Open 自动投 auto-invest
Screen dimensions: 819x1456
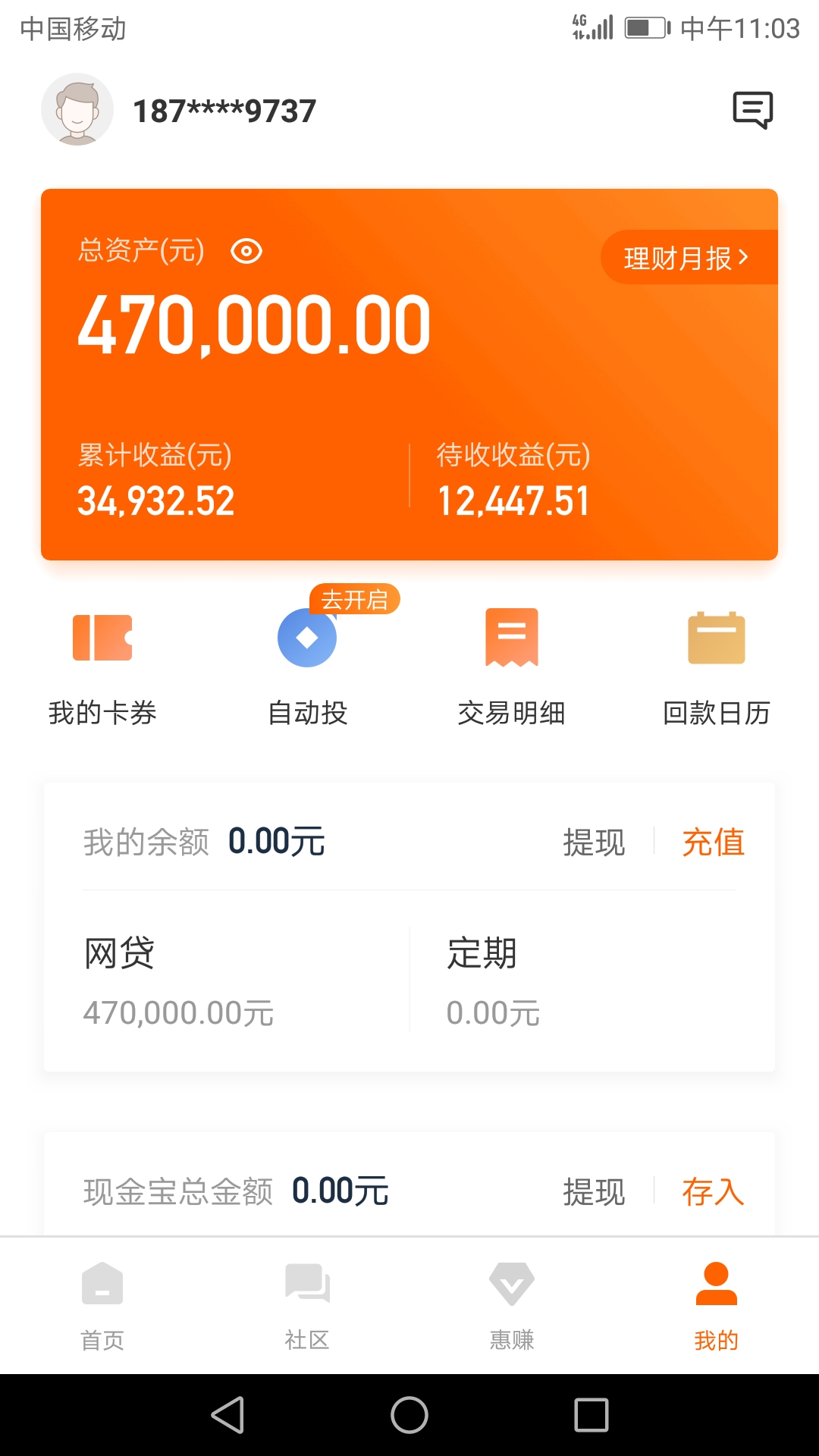[x=307, y=667]
